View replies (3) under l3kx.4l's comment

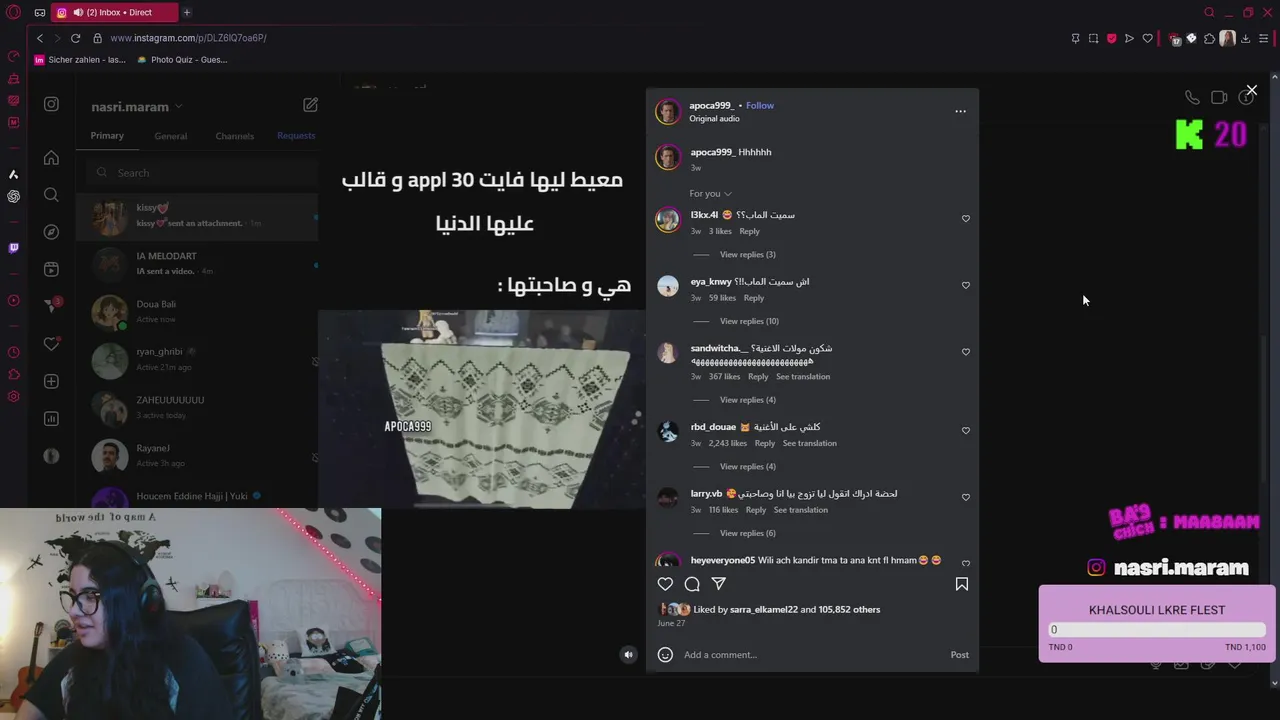tap(747, 255)
